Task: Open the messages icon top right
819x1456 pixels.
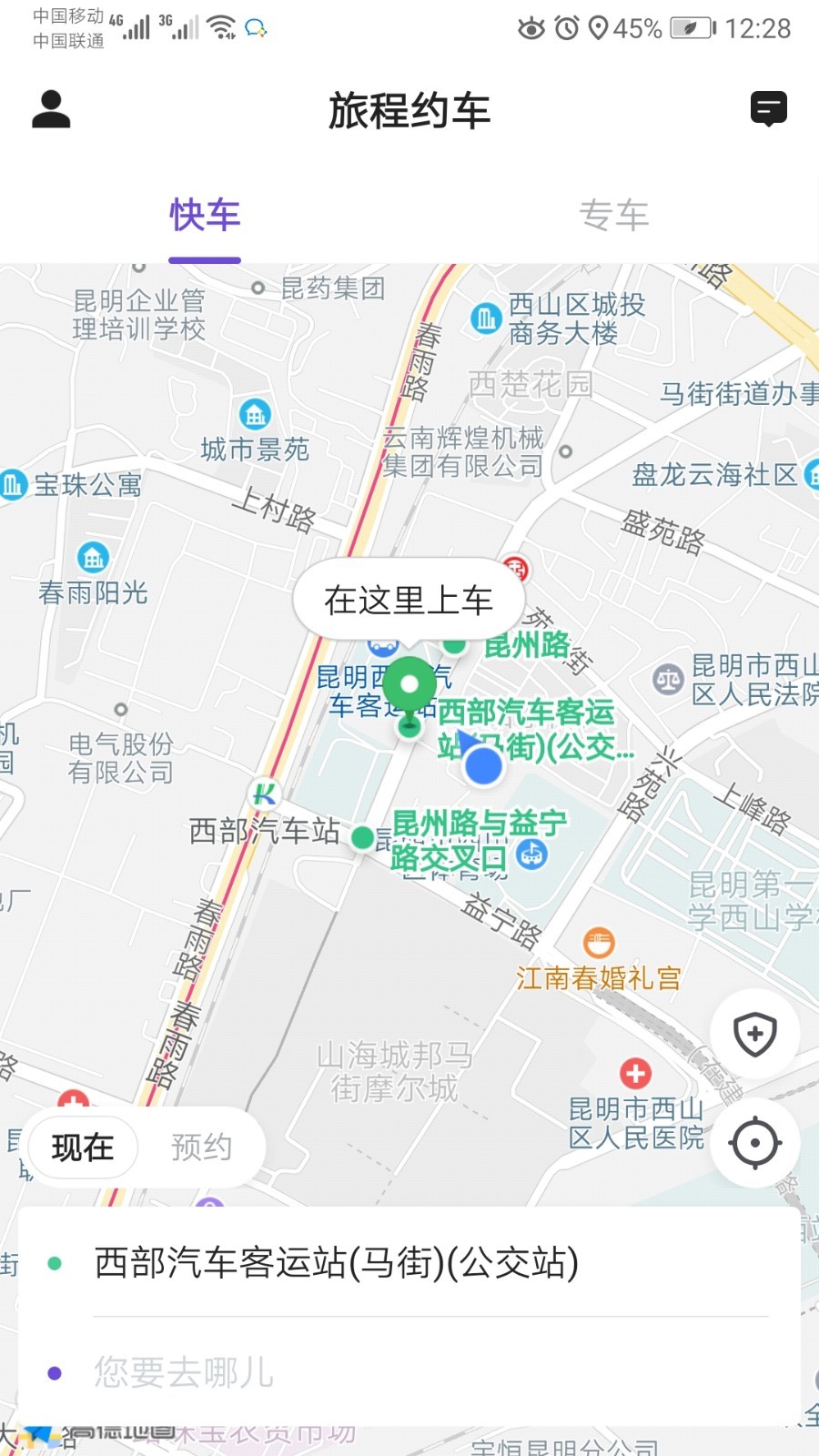Action: click(769, 109)
